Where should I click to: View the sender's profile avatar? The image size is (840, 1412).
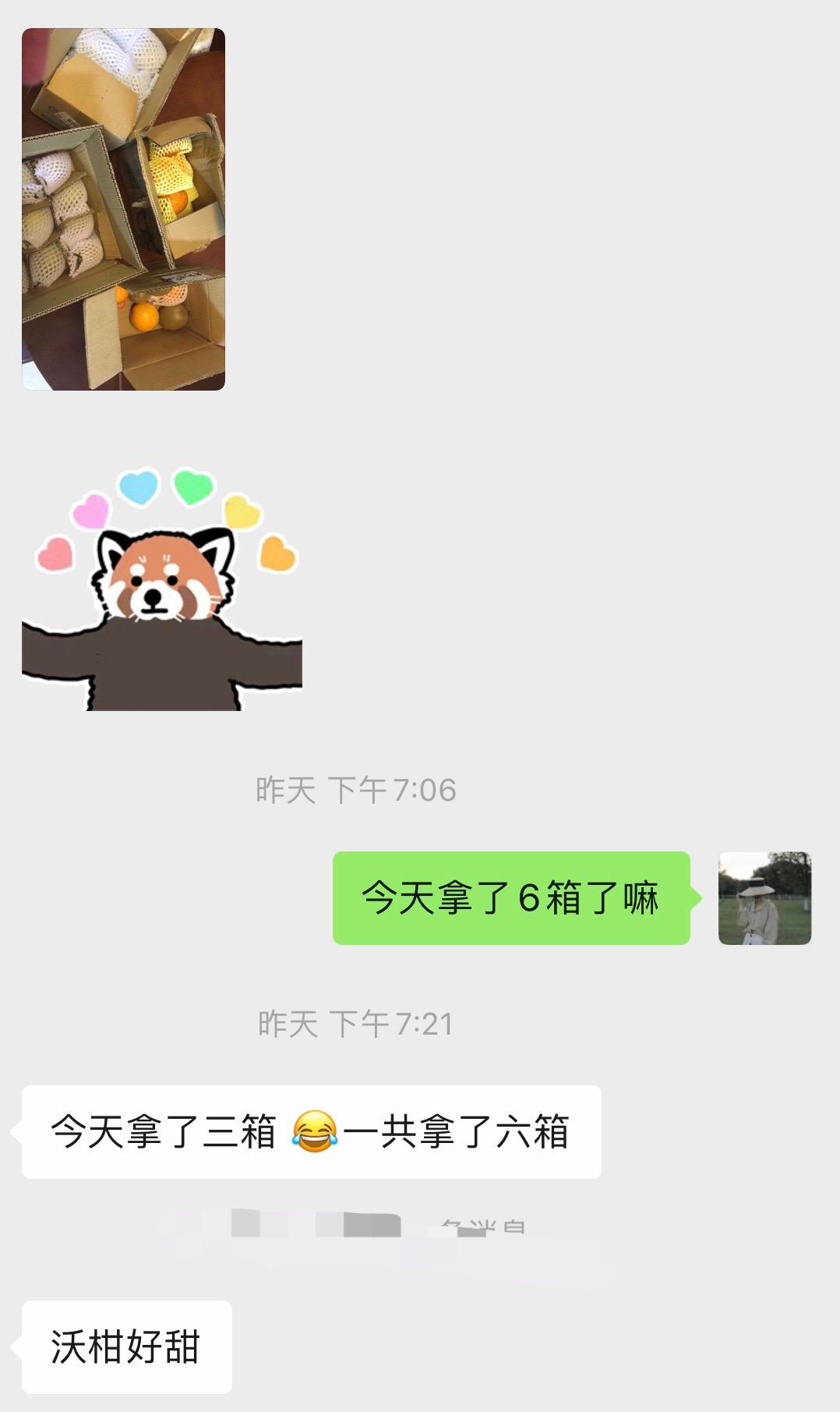764,898
